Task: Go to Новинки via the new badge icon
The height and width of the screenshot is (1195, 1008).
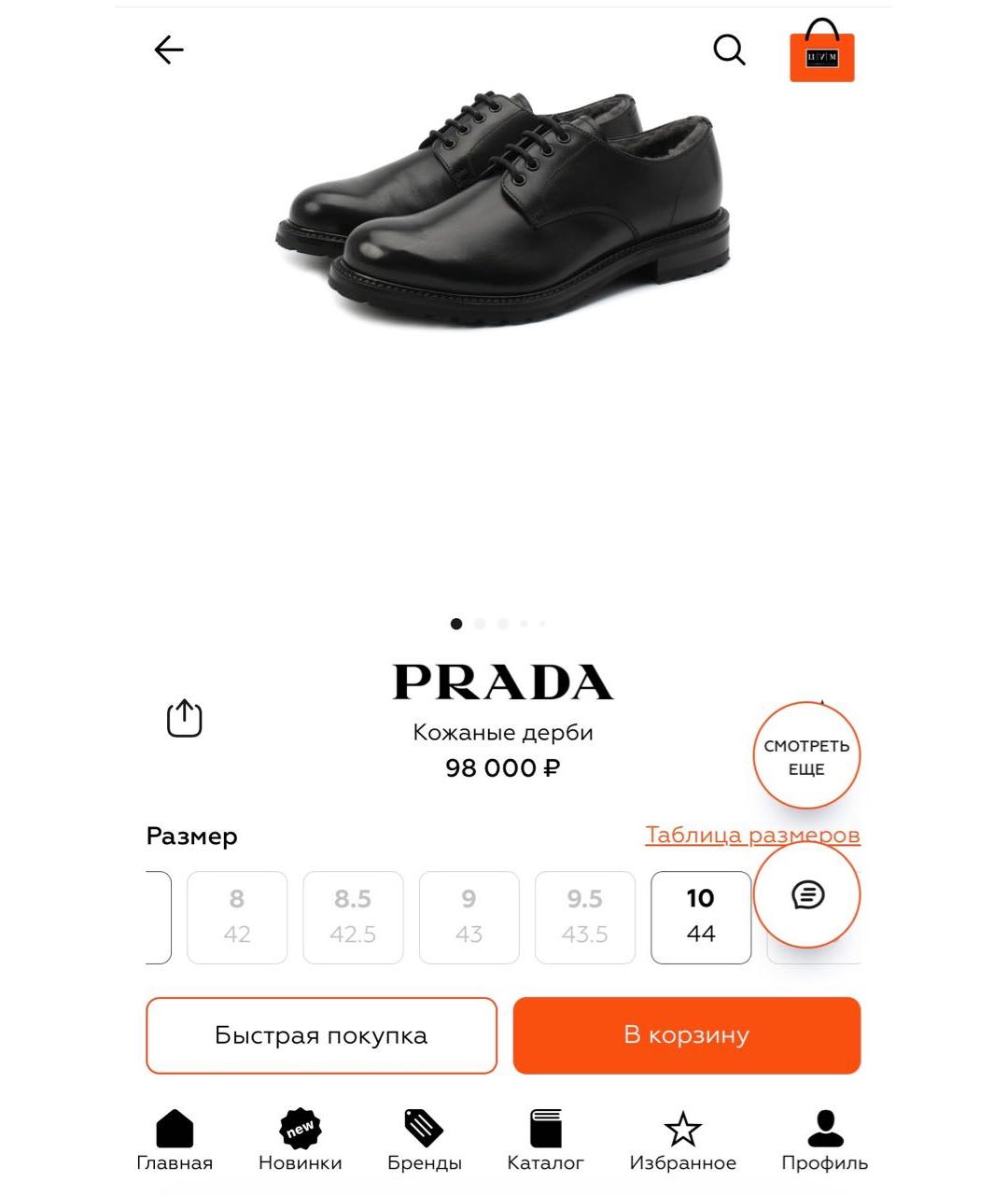Action: 298,1127
